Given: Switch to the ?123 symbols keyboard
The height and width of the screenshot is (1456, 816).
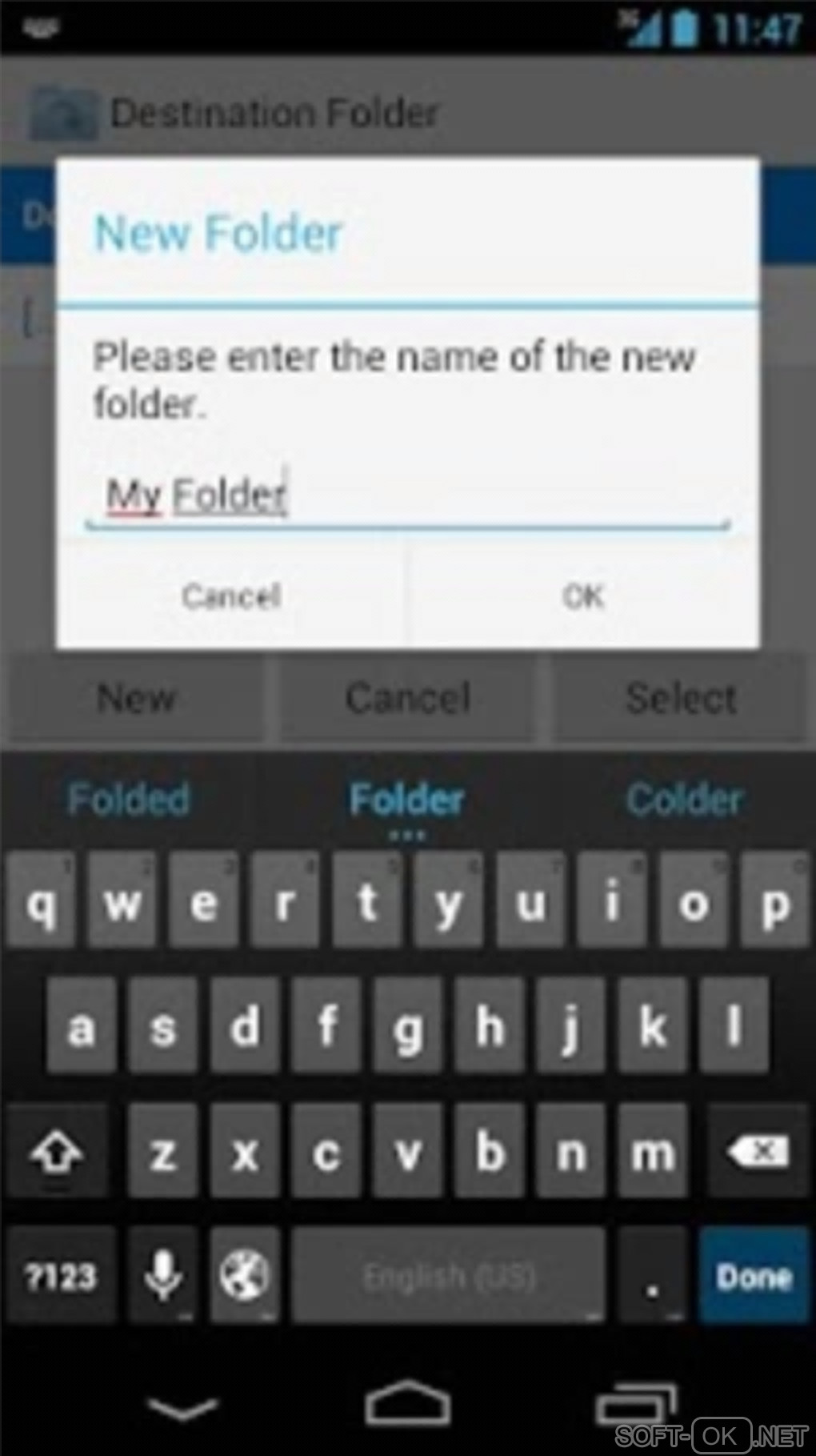Looking at the screenshot, I should click(x=61, y=1276).
